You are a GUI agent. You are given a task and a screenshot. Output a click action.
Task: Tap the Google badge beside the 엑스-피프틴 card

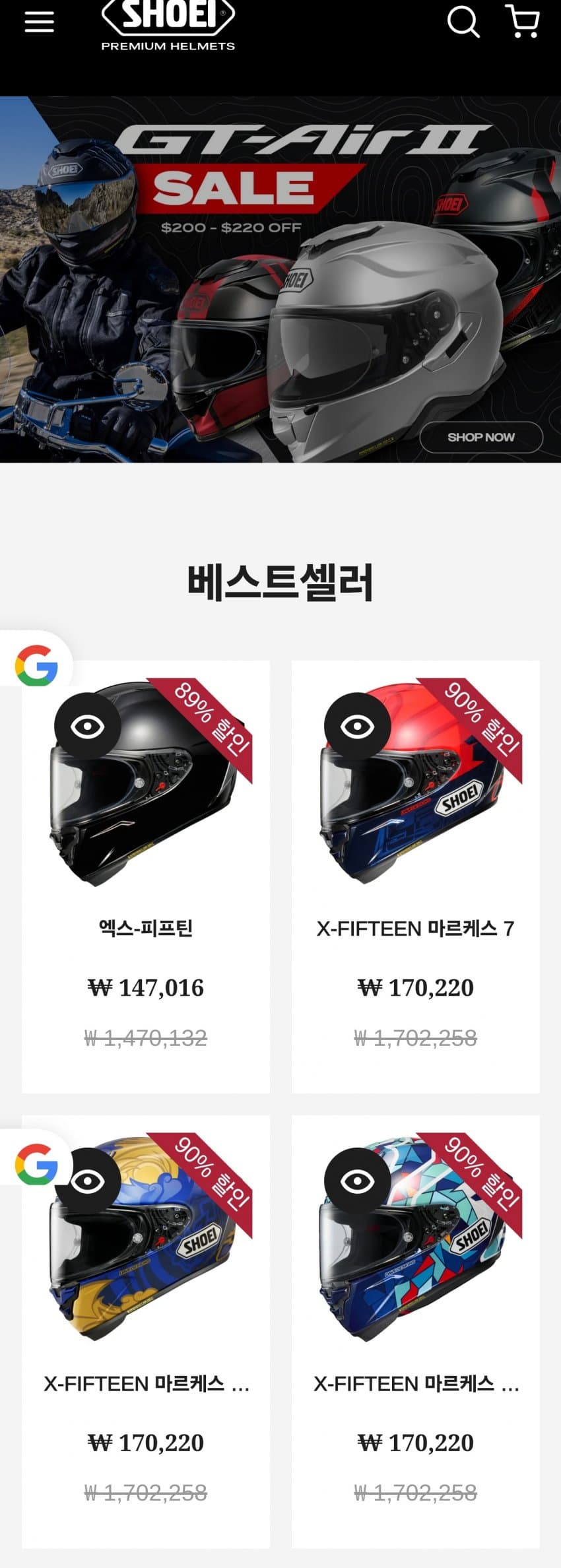point(36,665)
